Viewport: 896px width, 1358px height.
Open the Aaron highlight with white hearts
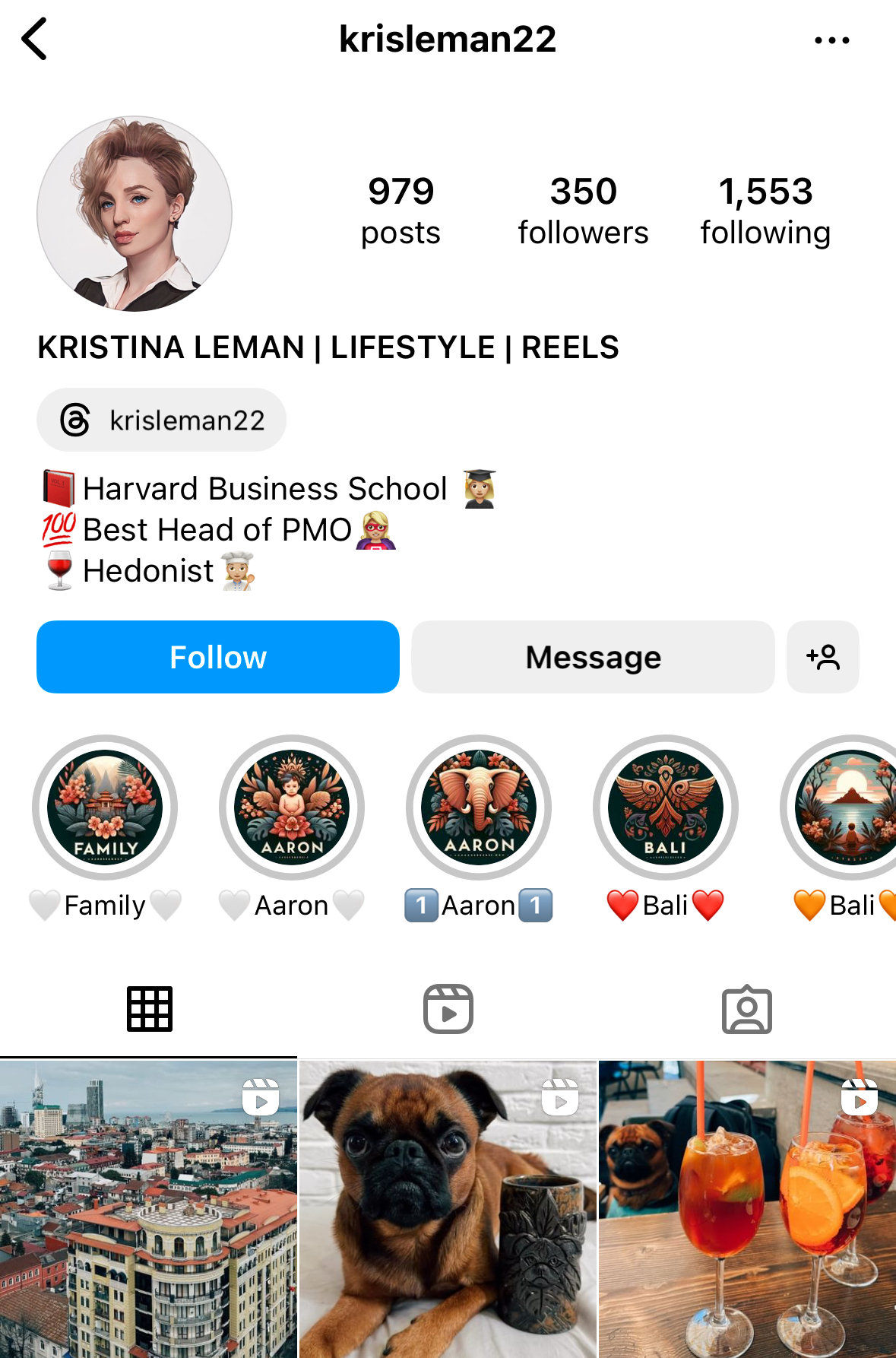(x=292, y=808)
